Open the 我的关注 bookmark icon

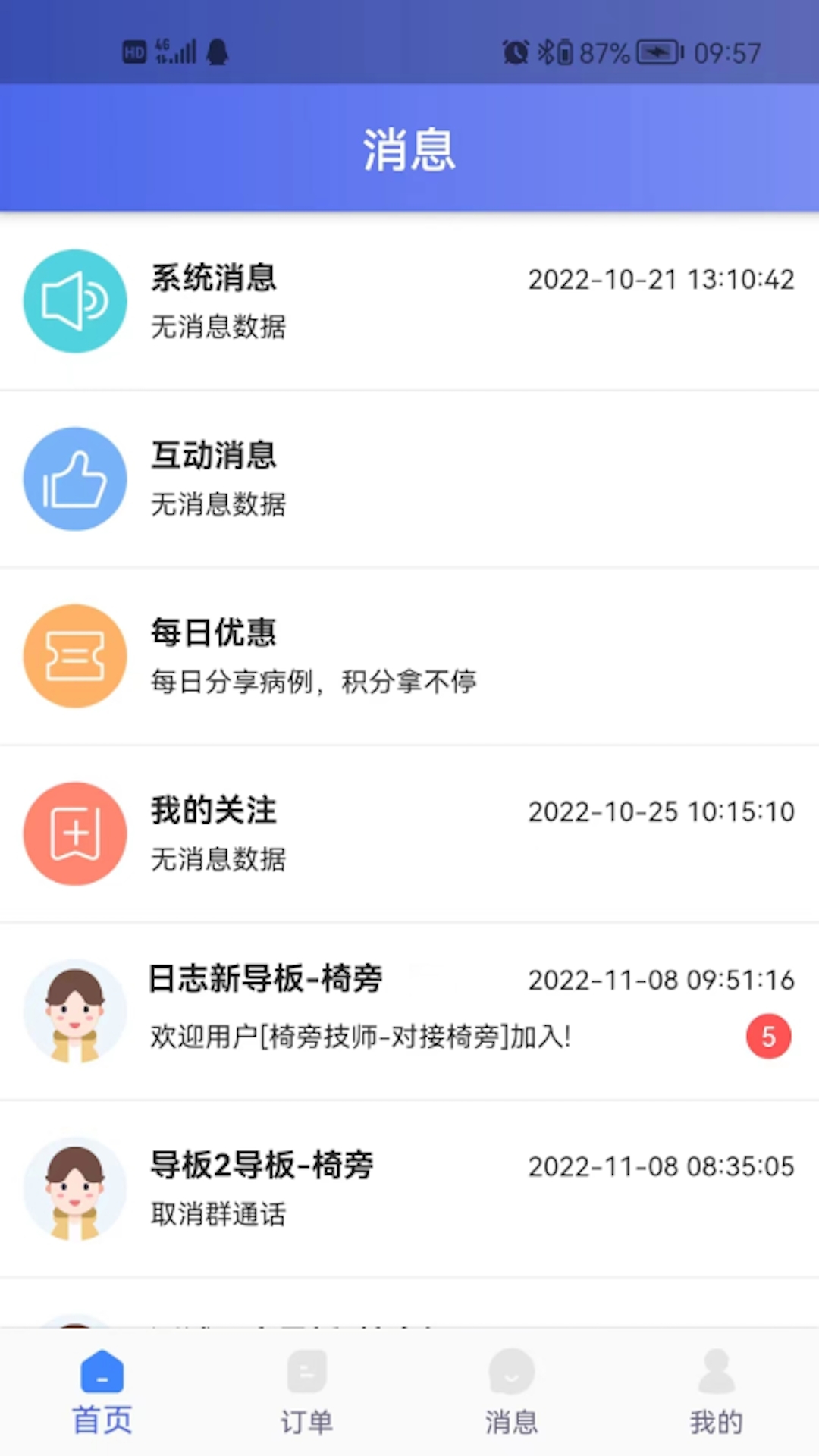[74, 833]
